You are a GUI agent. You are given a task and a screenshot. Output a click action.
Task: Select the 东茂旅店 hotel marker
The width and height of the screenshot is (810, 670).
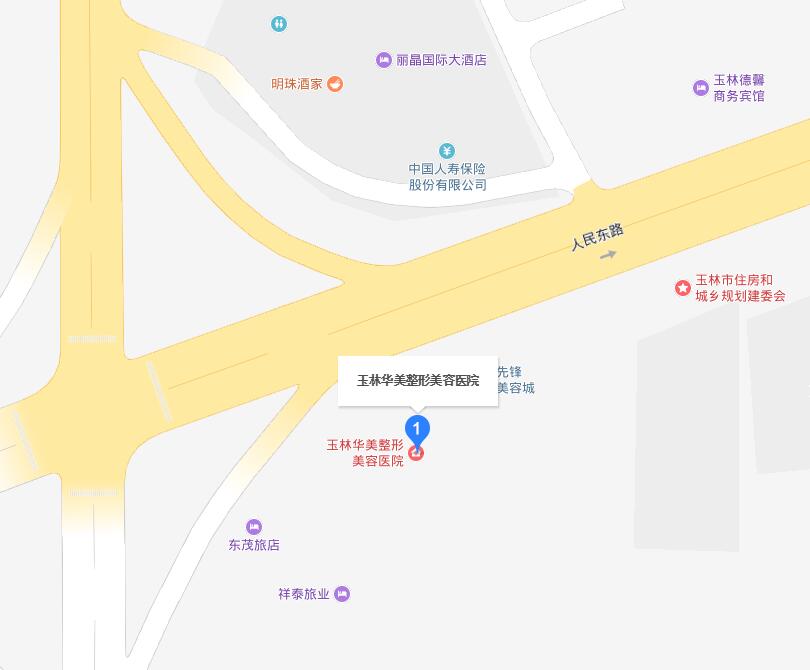(254, 527)
